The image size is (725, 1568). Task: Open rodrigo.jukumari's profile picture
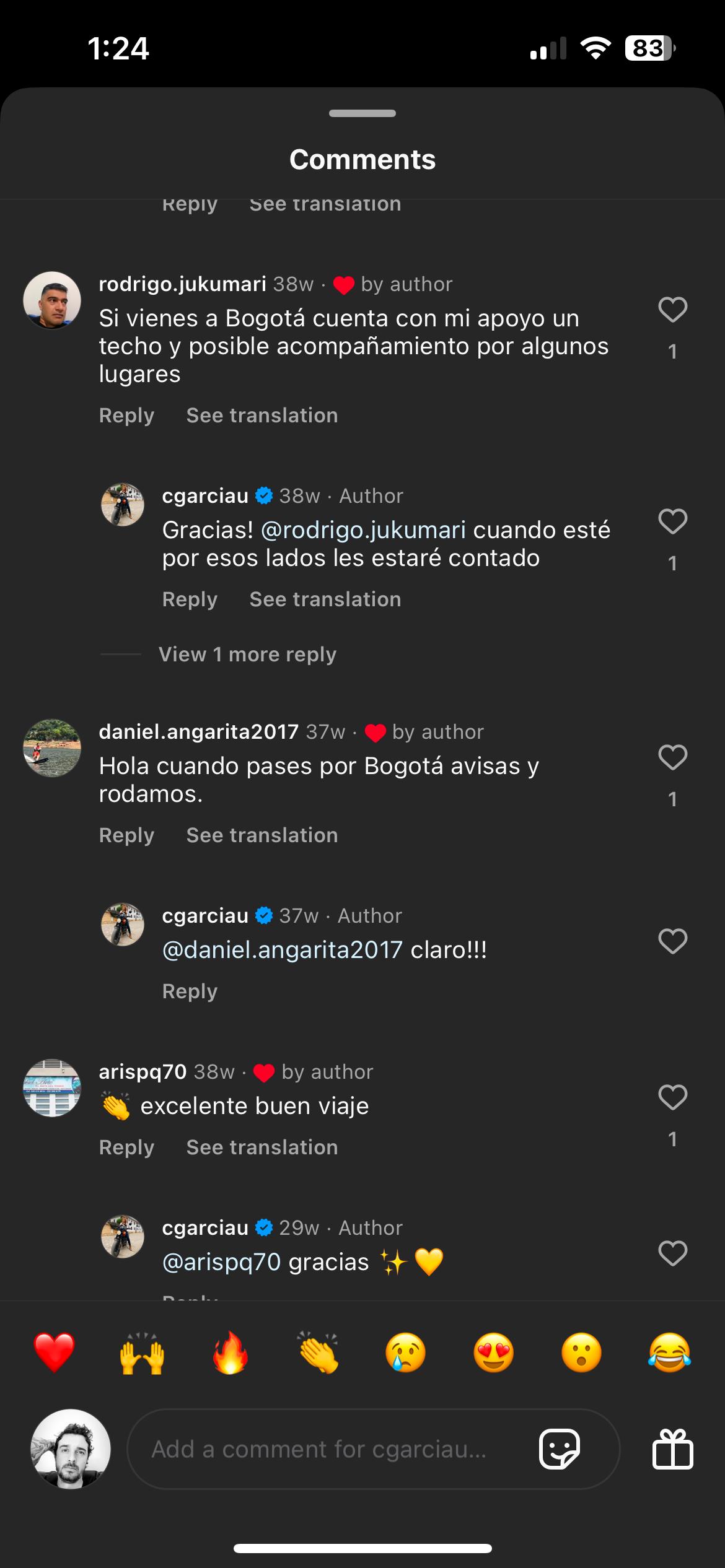(52, 300)
